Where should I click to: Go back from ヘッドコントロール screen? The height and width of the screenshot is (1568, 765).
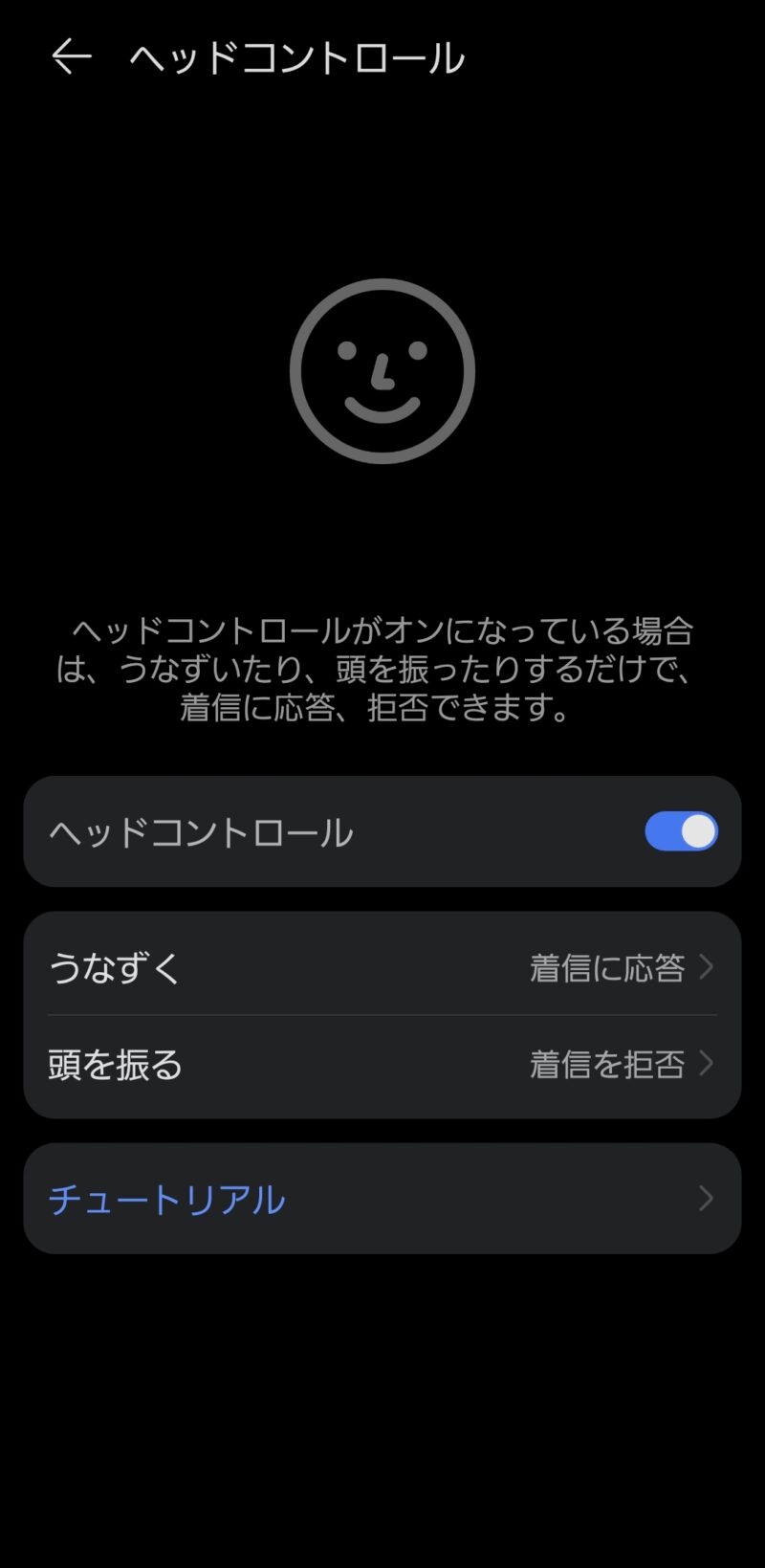[x=72, y=57]
